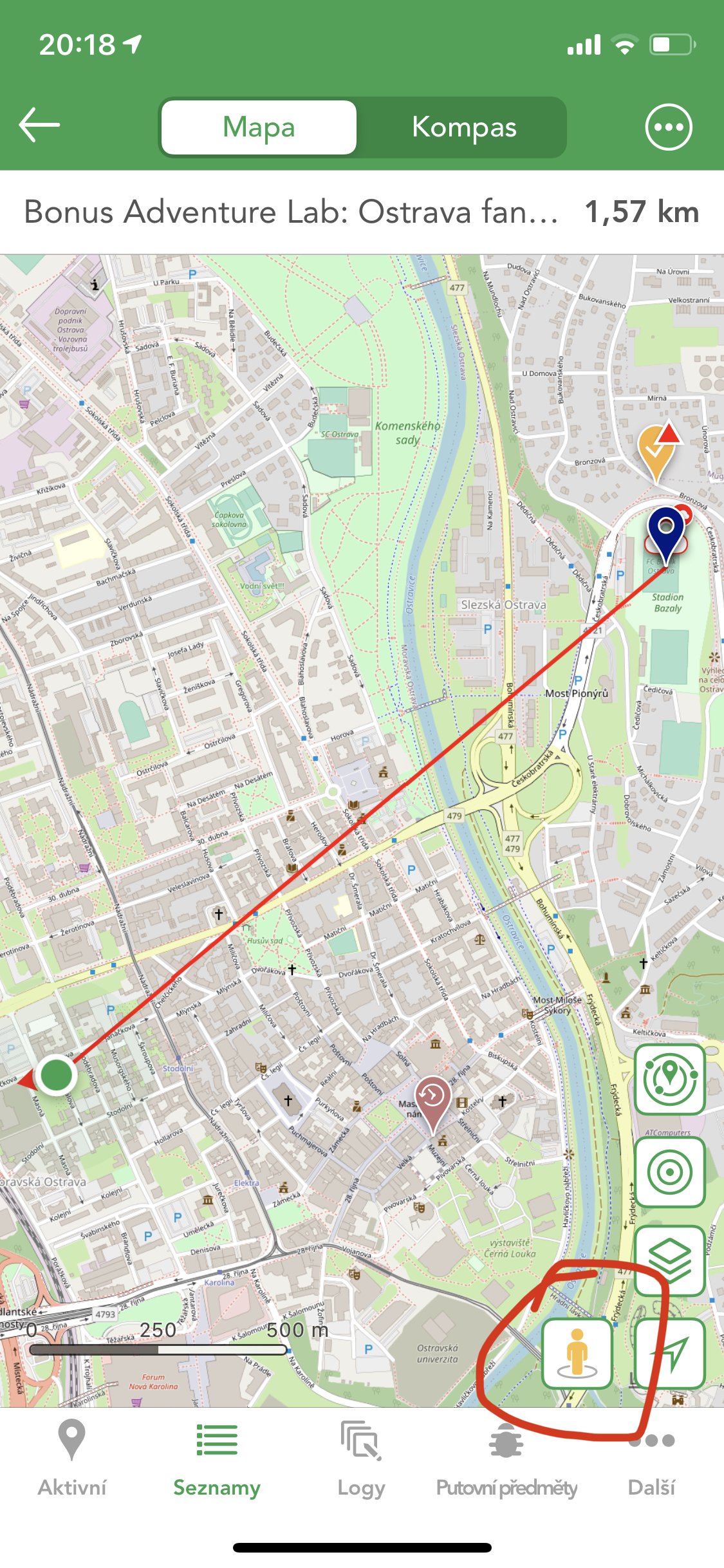Viewport: 724px width, 1568px height.
Task: Tap the radar map button
Action: tap(669, 1079)
